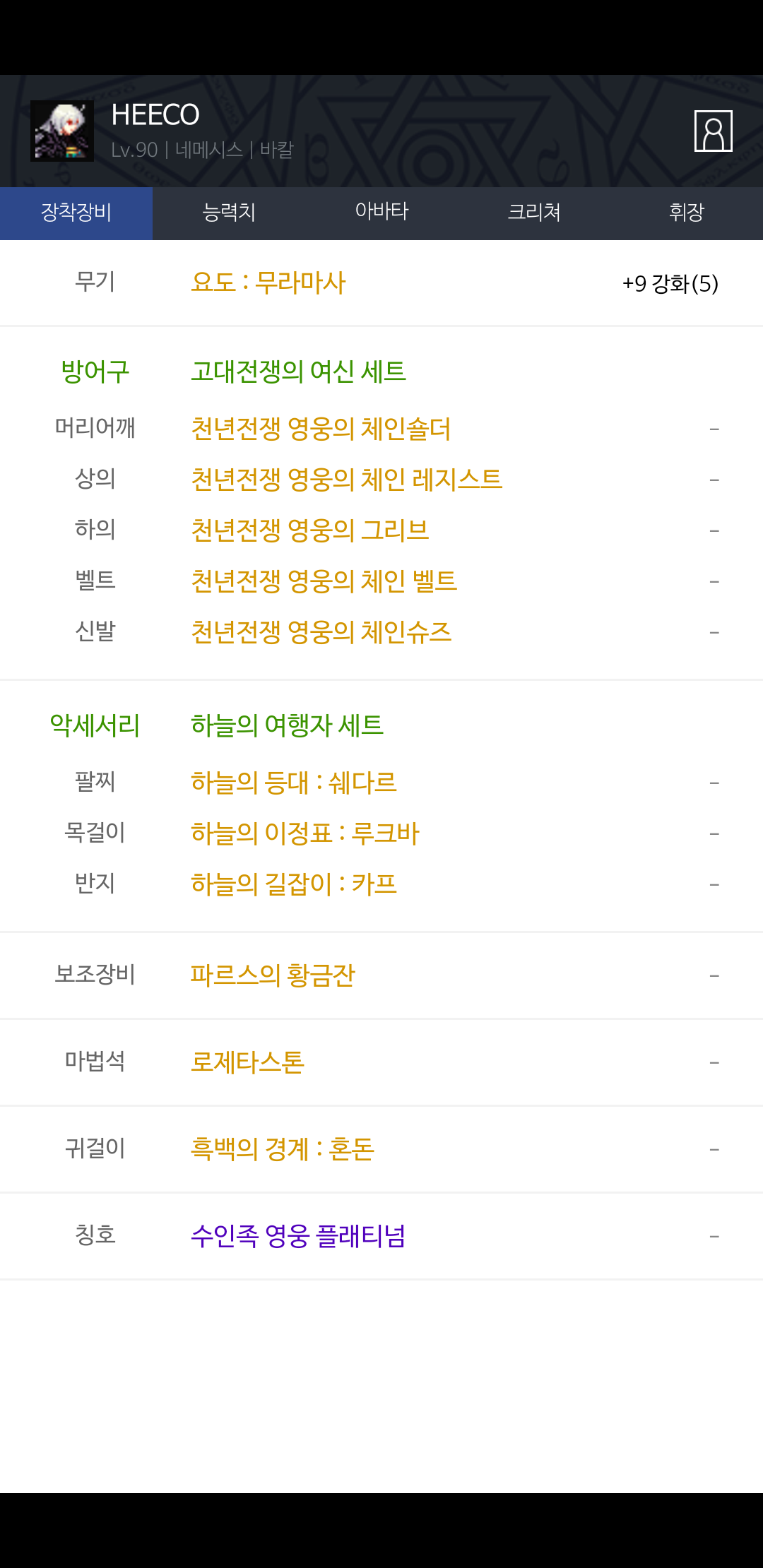Viewport: 763px width, 1568px height.
Task: View 로제타스톤 magic stone
Action: click(247, 1062)
